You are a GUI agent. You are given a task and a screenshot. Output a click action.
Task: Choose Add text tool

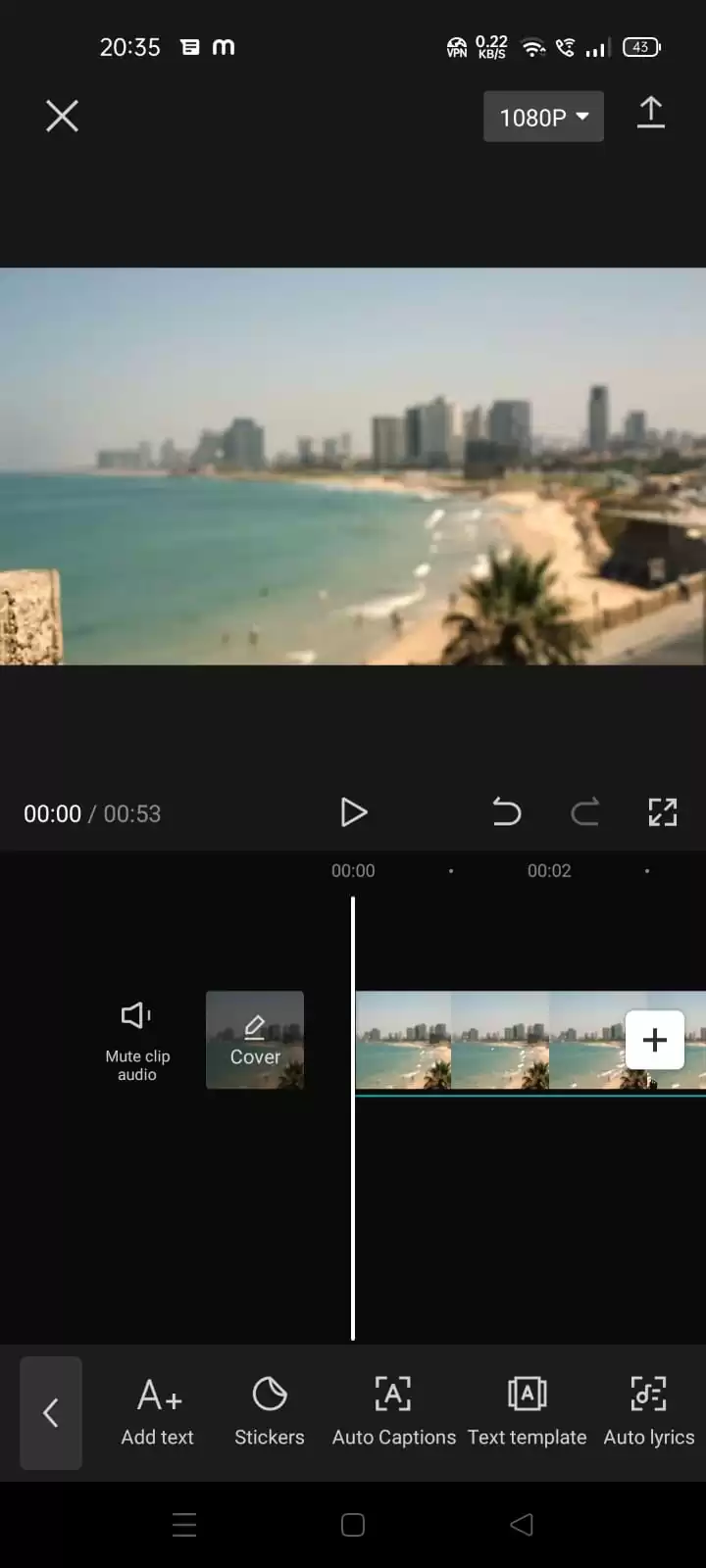pos(158,1413)
